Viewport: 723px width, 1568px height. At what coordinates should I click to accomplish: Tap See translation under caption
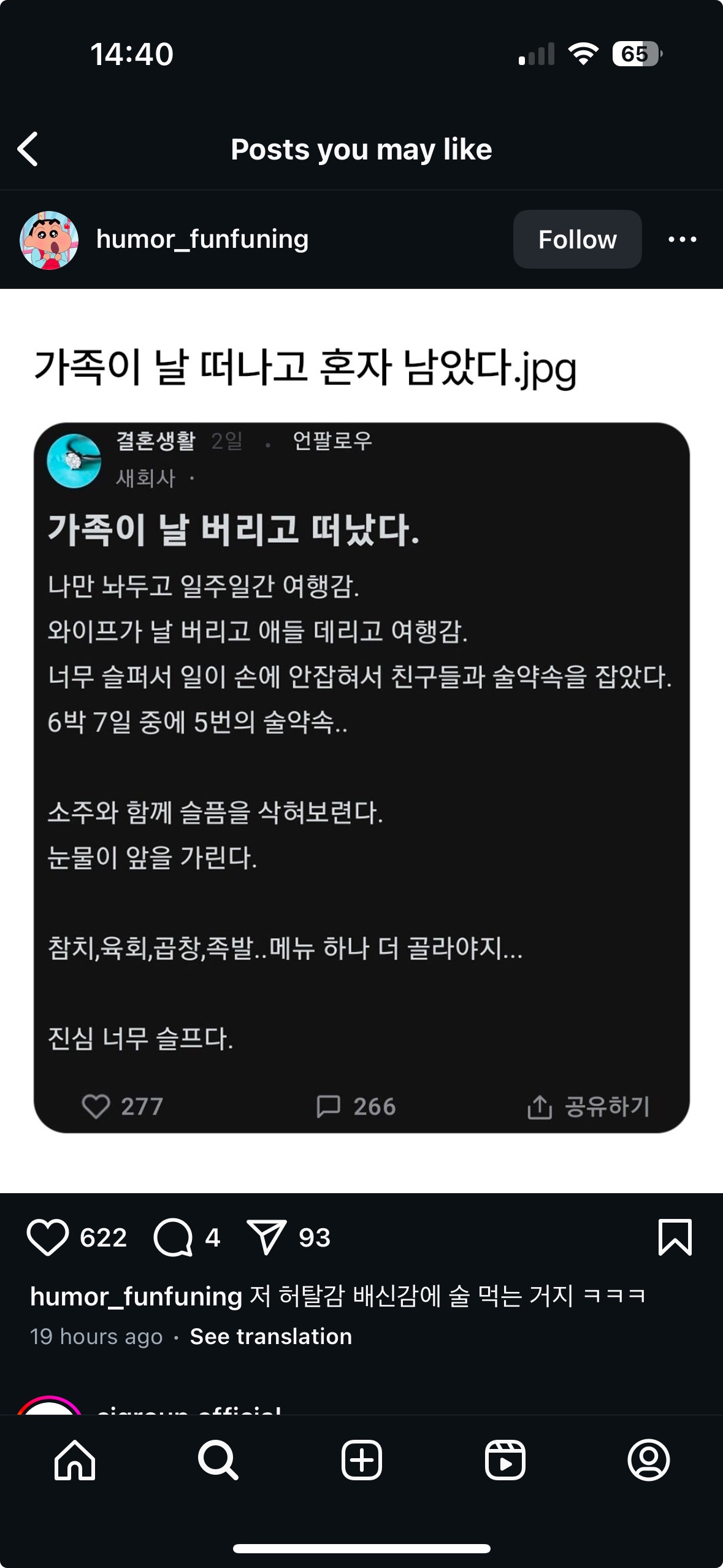(271, 1336)
